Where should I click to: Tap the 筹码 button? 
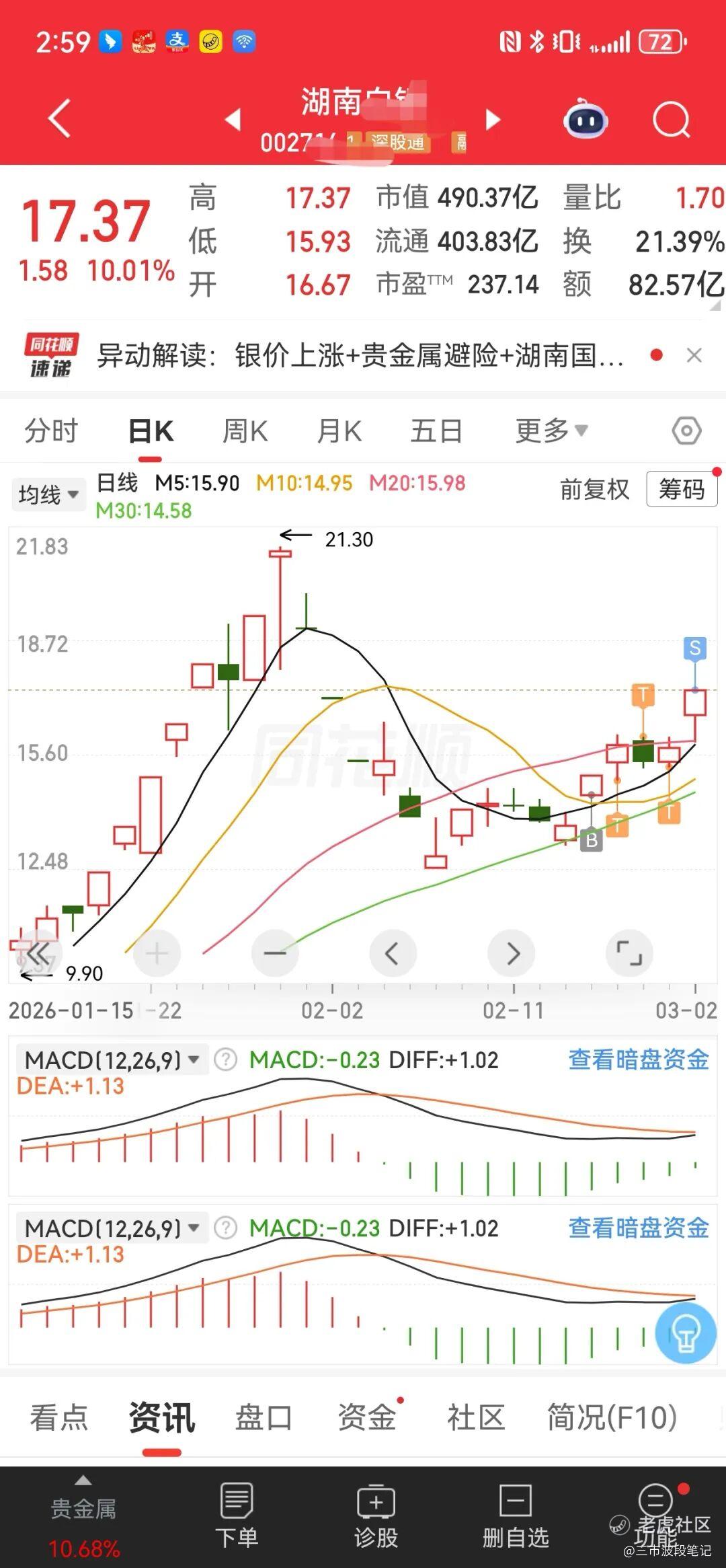click(x=682, y=489)
